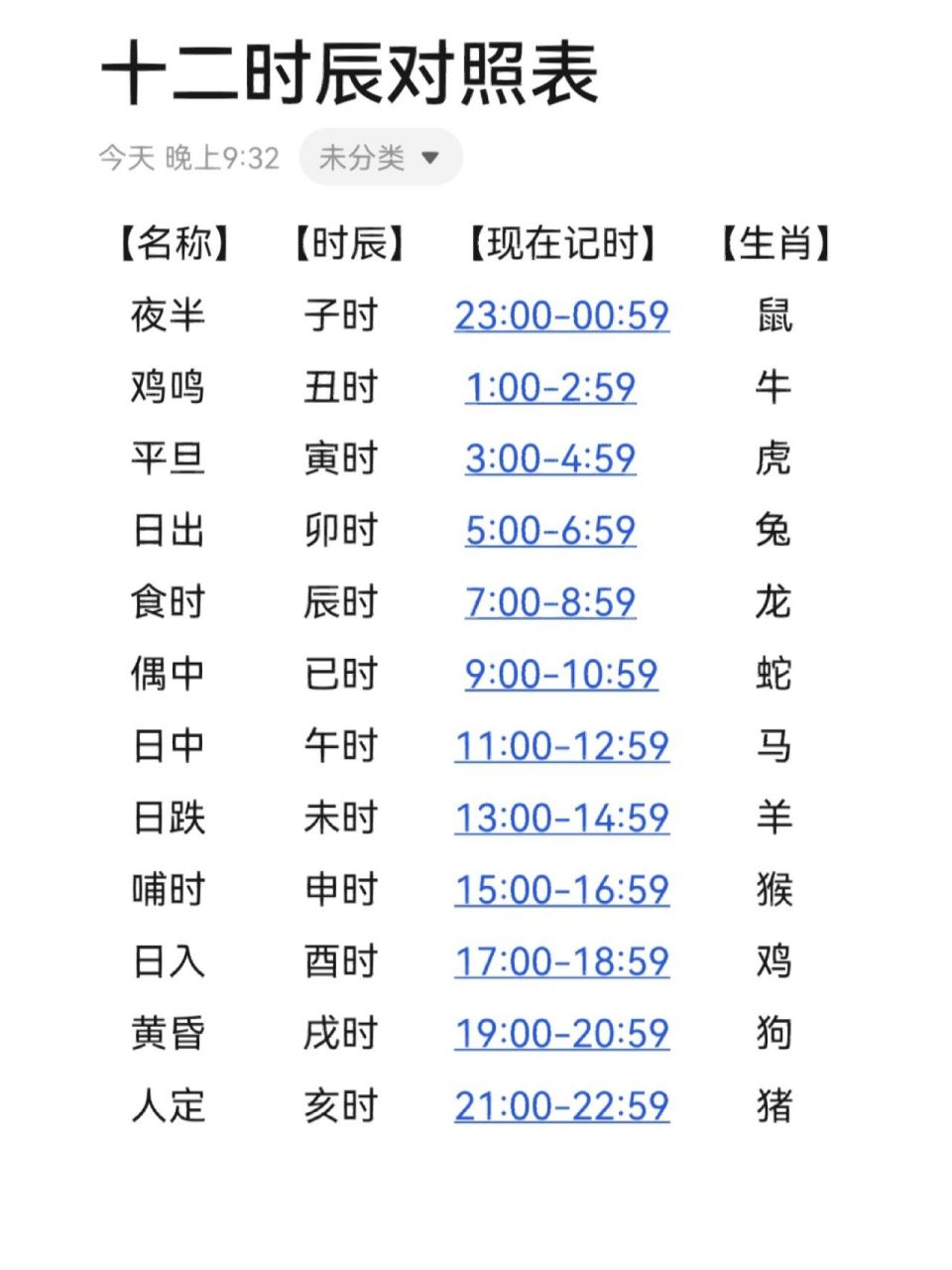
Task: Click the 21:00–22:59 link for 亥时
Action: (561, 1104)
